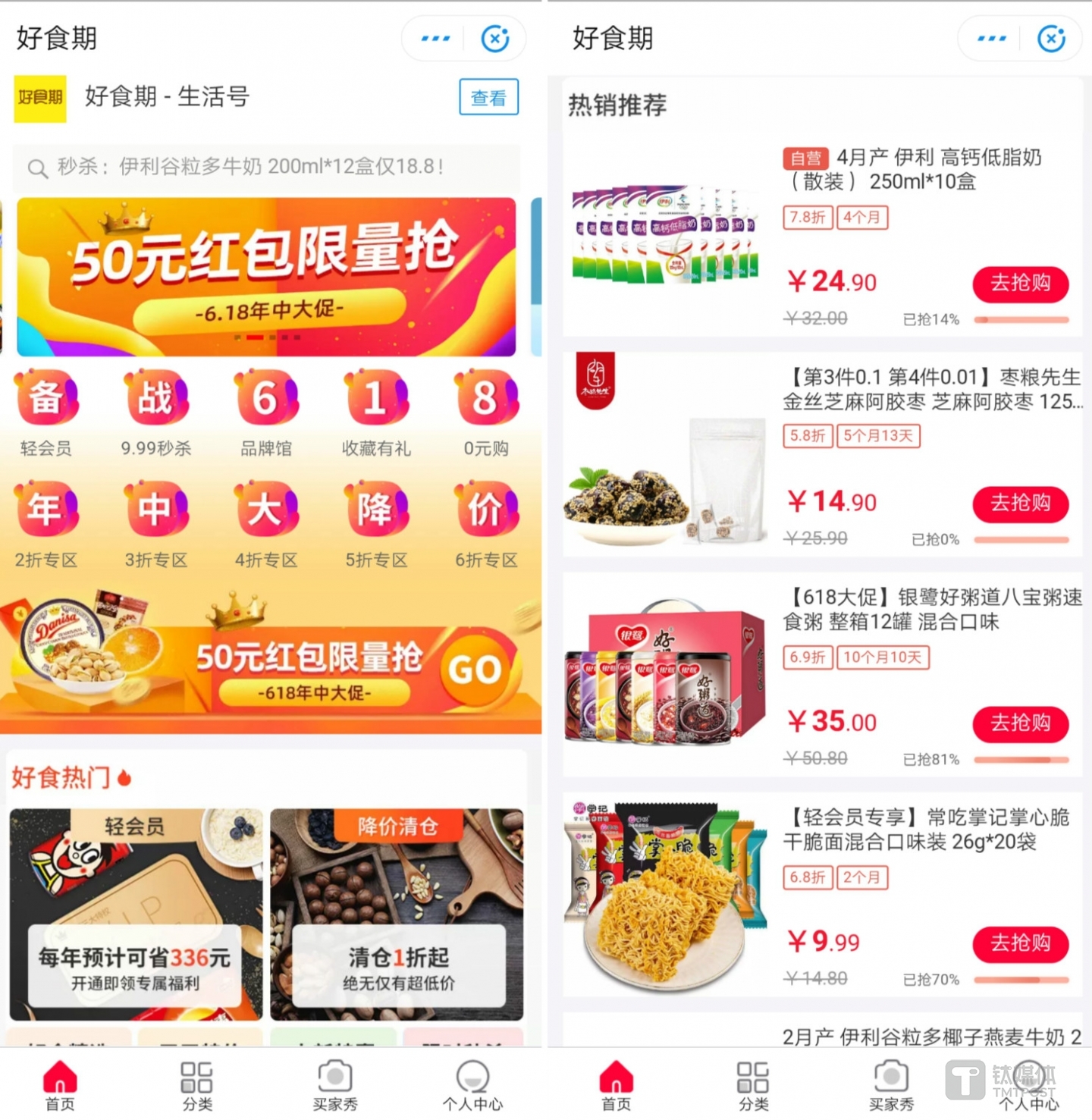Screen dimensions: 1092x1120
Task: Tap the 个人中心 personal center icon
Action: [x=472, y=1077]
